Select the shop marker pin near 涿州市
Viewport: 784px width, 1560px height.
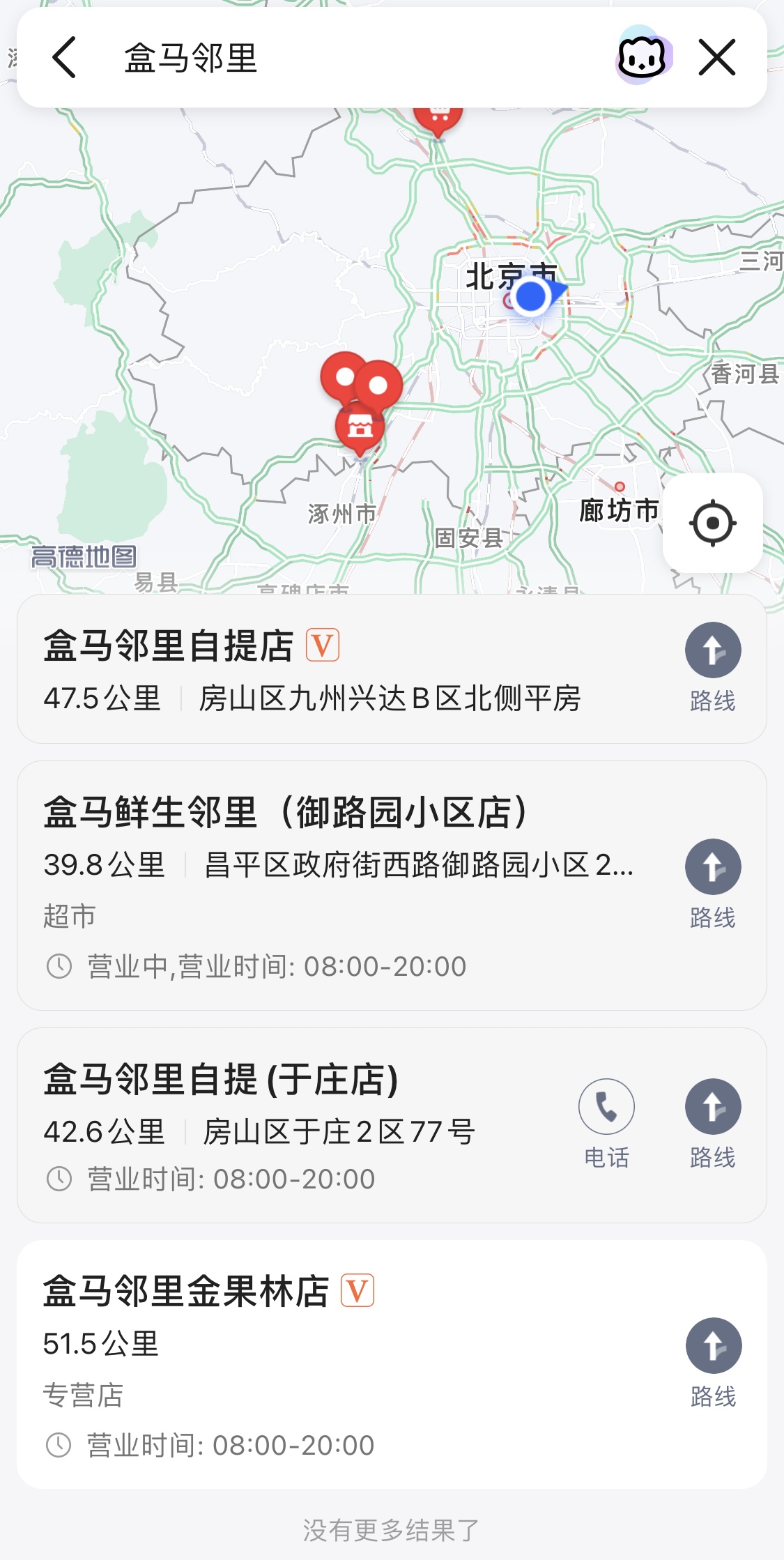[x=360, y=427]
